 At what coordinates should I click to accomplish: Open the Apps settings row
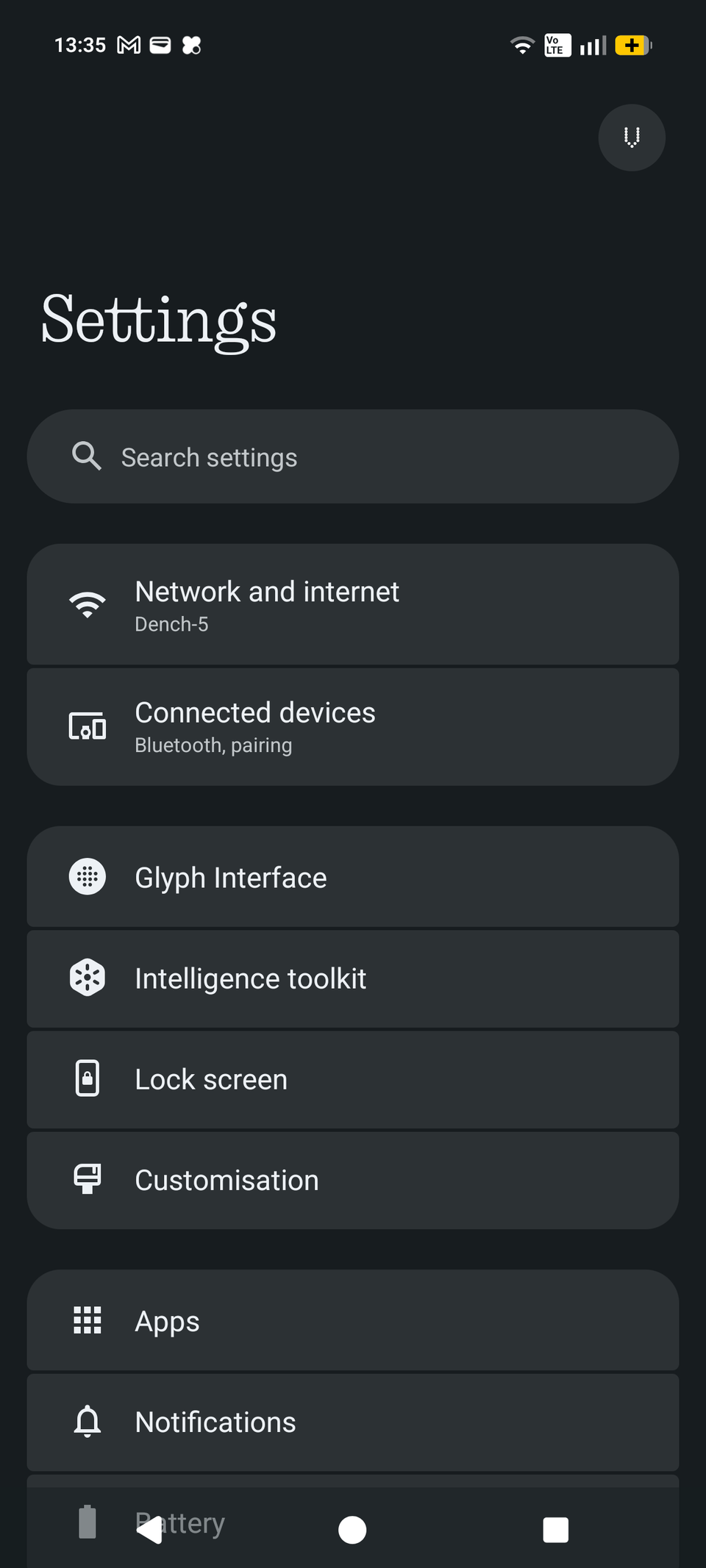[353, 1321]
